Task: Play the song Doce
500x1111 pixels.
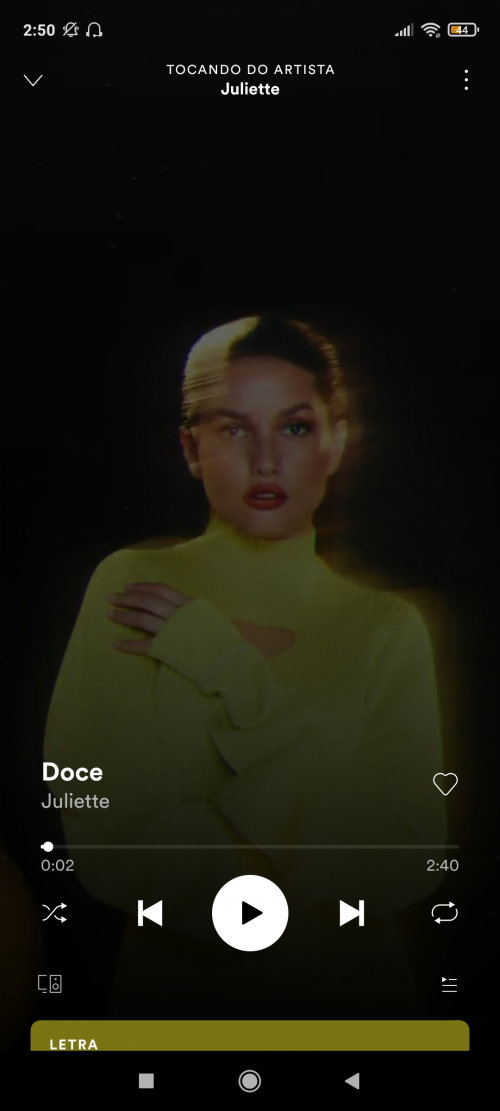Action: [x=250, y=913]
